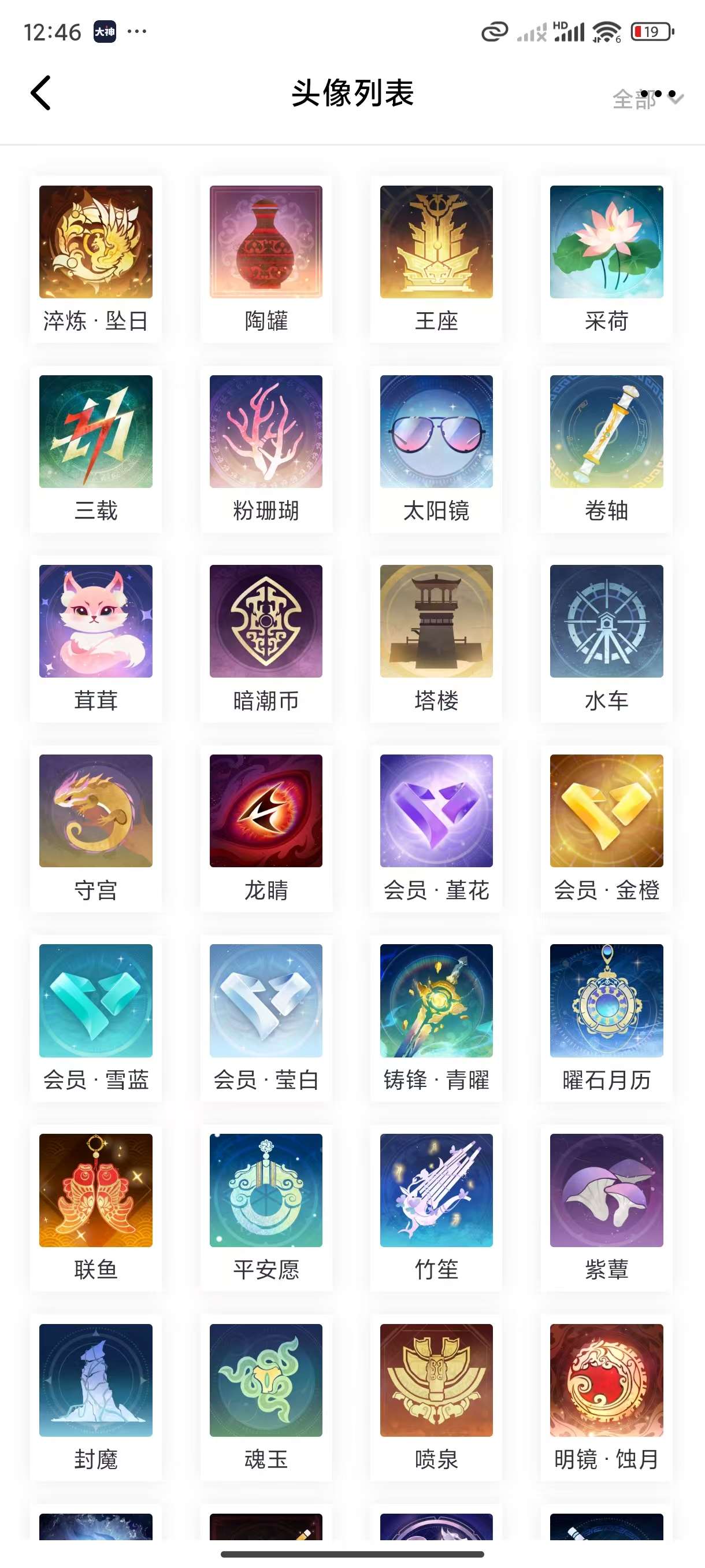Screen dimensions: 705x1568
Task: Select the 淬炼·坠日 avatar
Action: [x=96, y=242]
